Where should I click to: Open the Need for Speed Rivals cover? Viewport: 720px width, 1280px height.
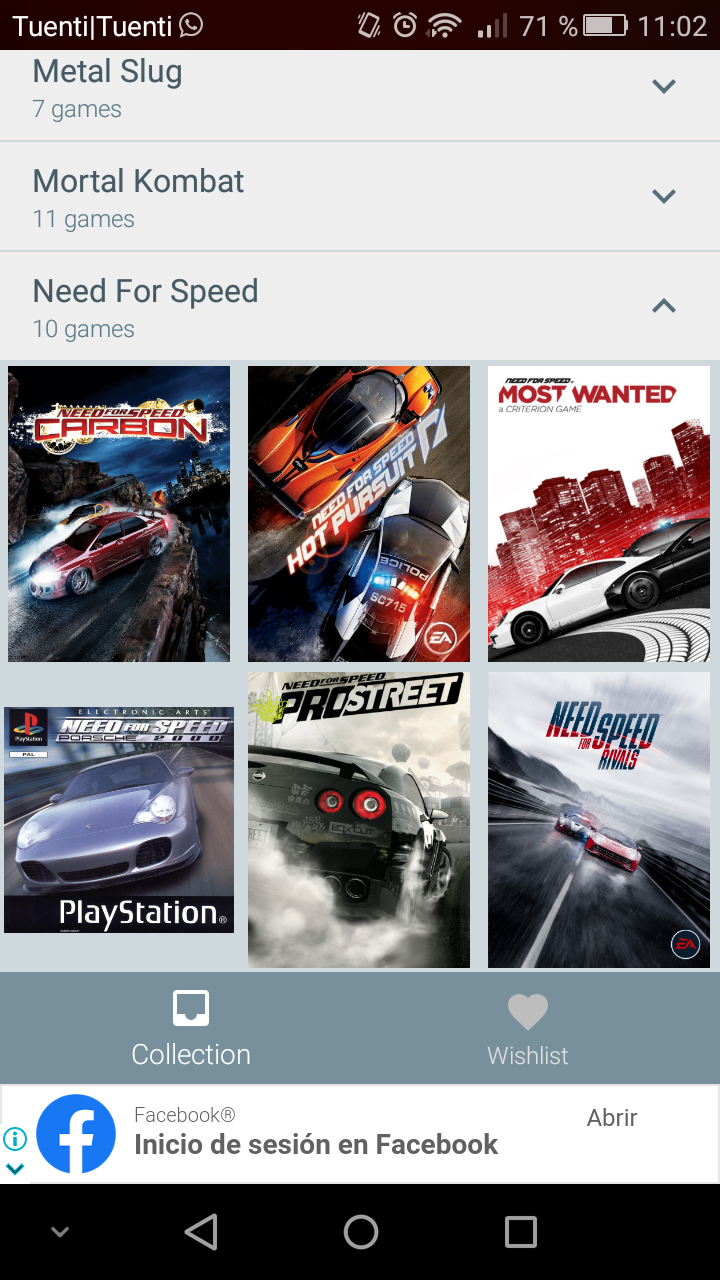coord(599,820)
